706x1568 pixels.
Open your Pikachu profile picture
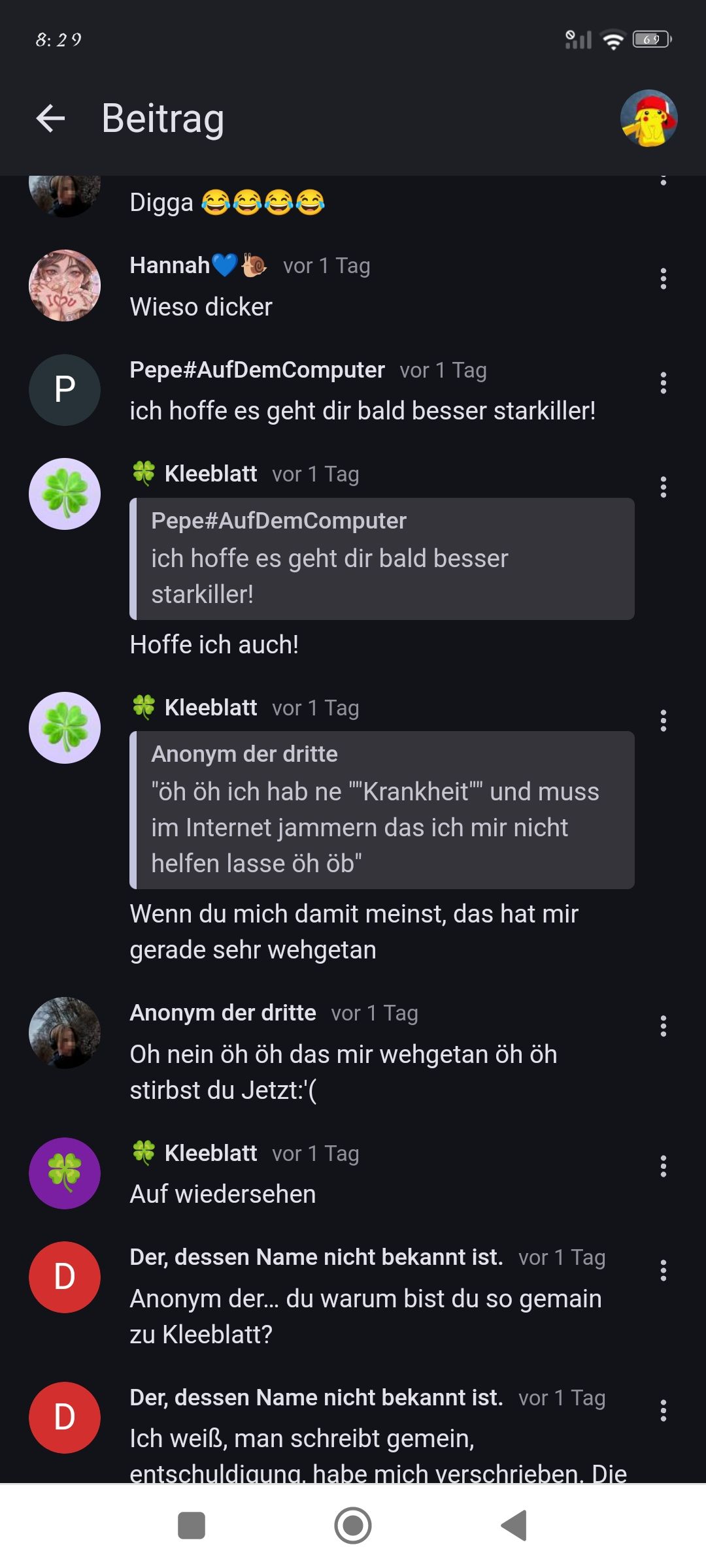pyautogui.click(x=648, y=118)
